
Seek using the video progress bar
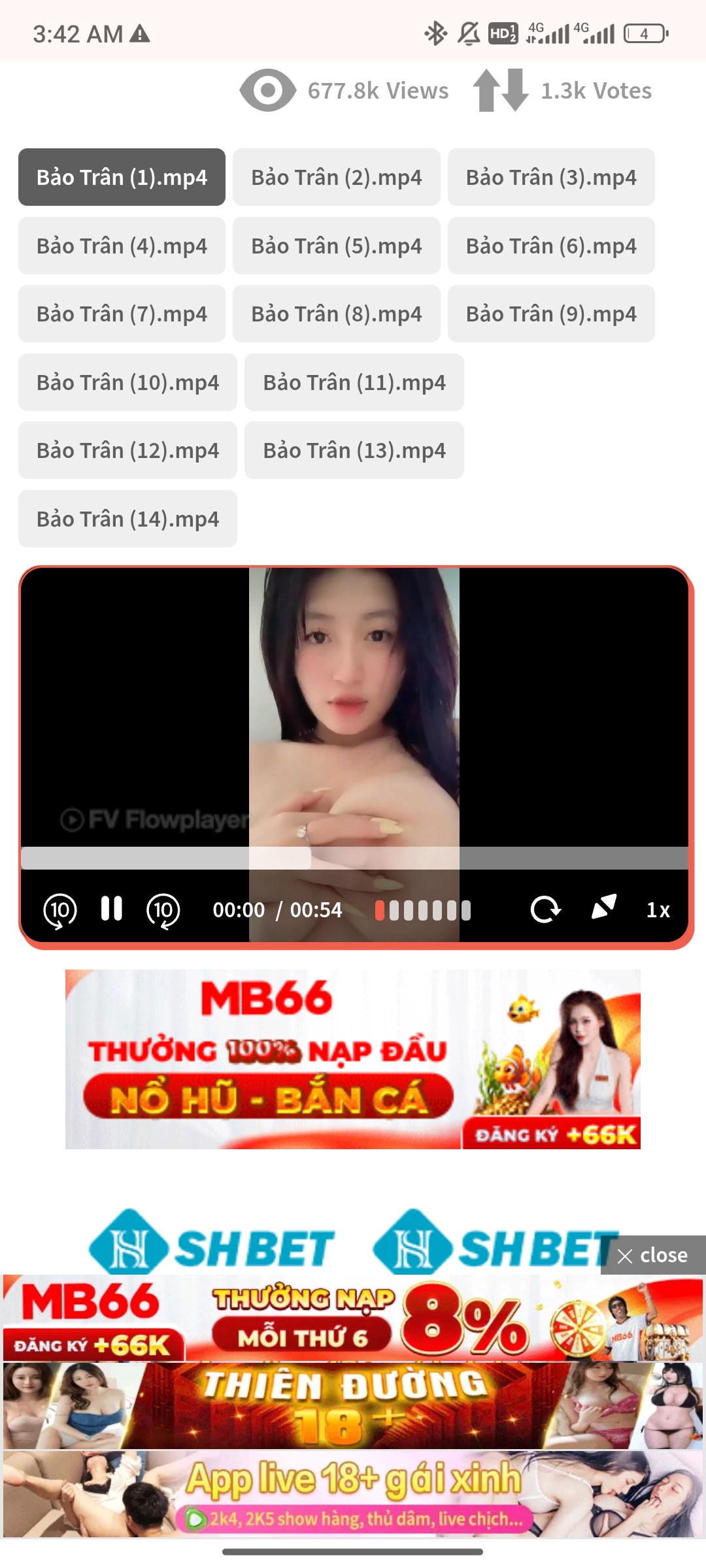click(353, 858)
